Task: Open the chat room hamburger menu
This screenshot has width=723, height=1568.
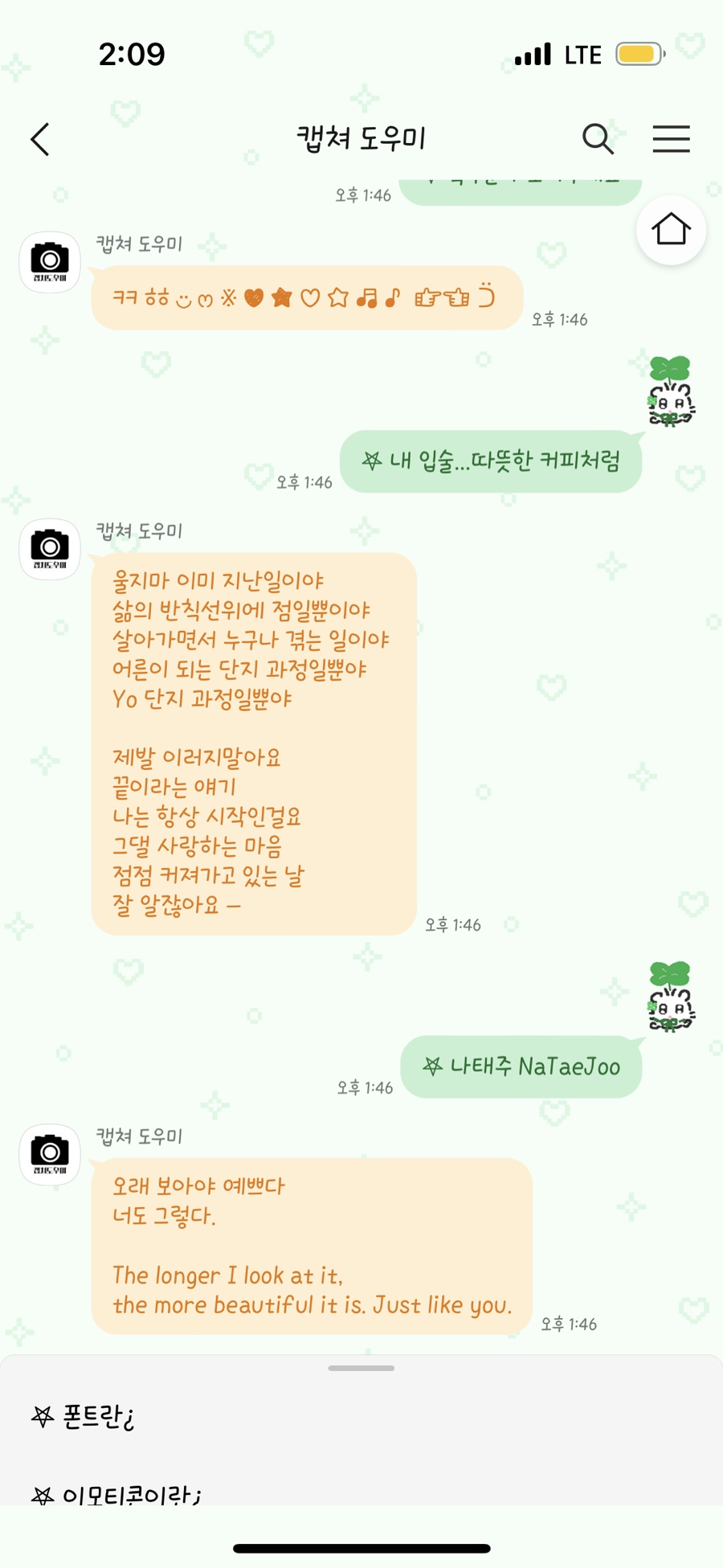Action: click(671, 139)
